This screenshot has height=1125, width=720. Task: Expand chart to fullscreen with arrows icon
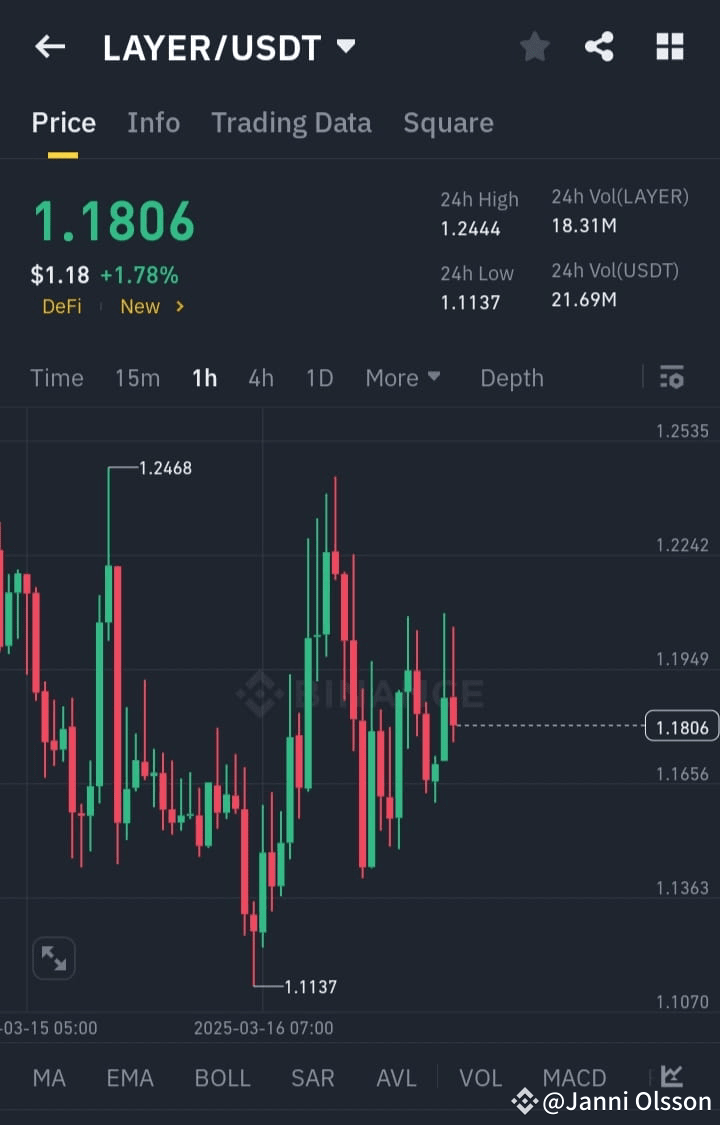(x=54, y=957)
